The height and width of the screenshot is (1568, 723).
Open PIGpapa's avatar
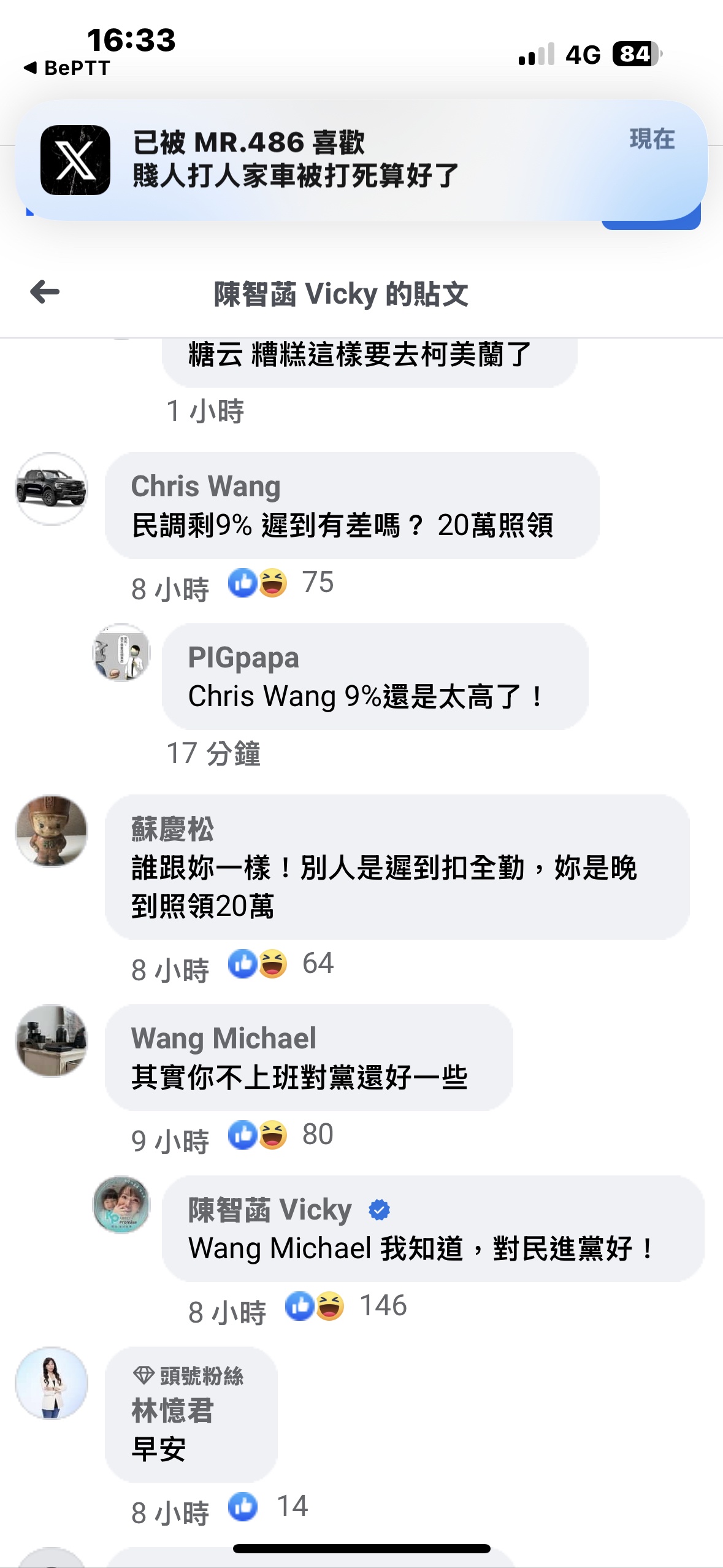121,653
